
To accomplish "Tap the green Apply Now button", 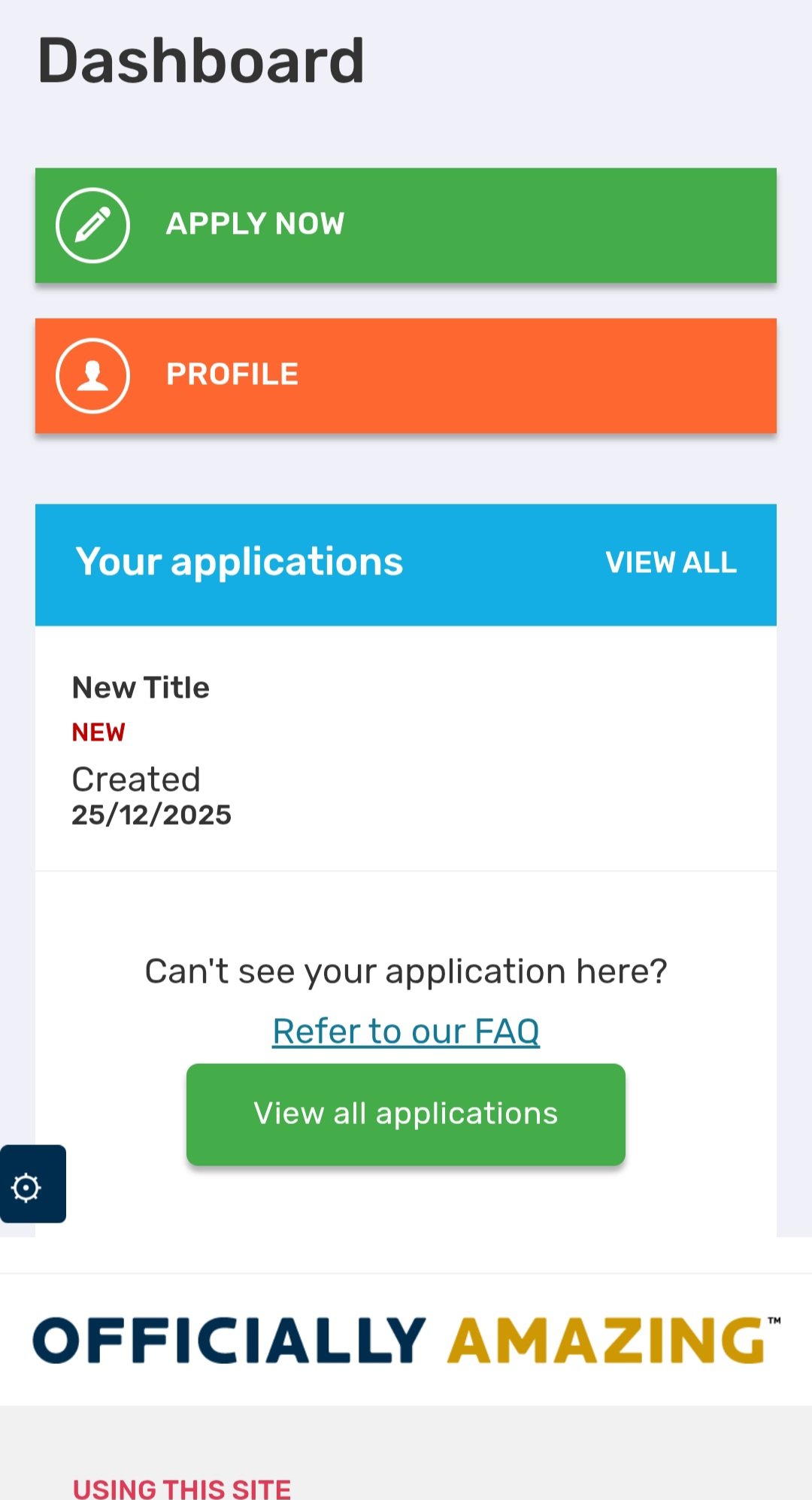I will [405, 225].
